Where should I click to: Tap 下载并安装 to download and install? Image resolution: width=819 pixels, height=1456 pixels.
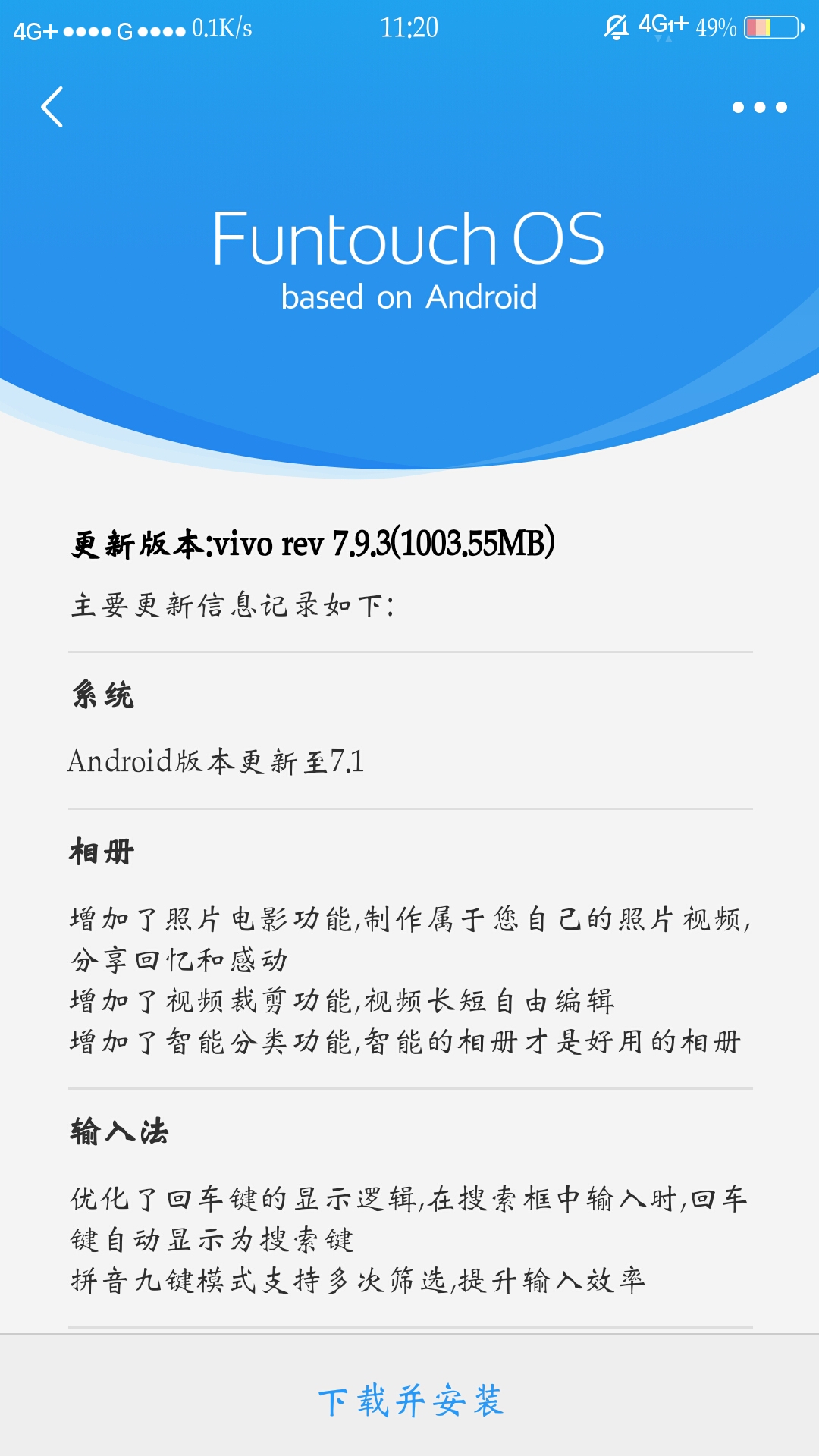tap(410, 1399)
